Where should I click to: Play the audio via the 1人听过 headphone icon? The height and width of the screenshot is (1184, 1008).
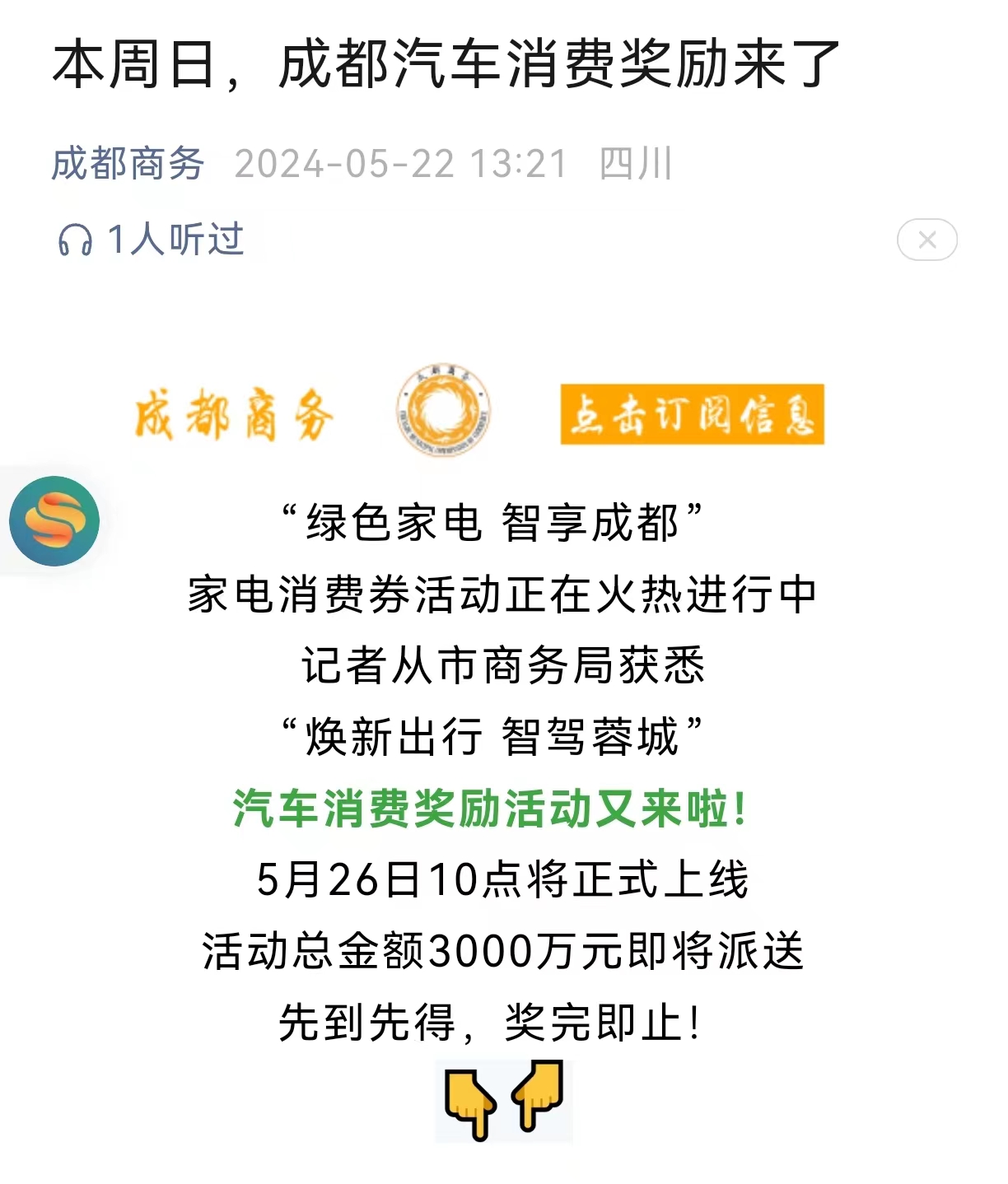(75, 240)
